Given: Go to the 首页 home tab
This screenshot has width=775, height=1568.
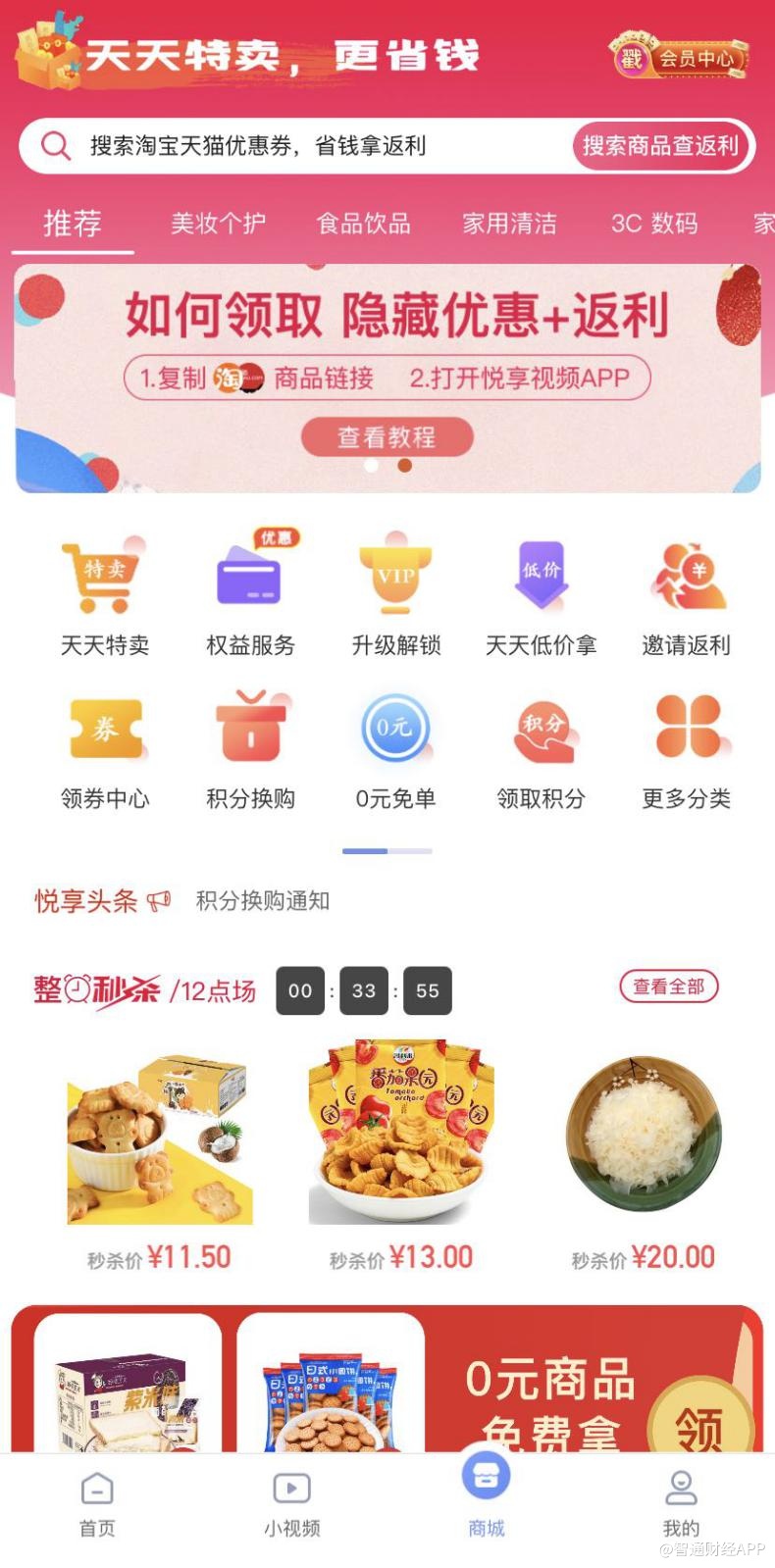Looking at the screenshot, I should [x=97, y=1502].
